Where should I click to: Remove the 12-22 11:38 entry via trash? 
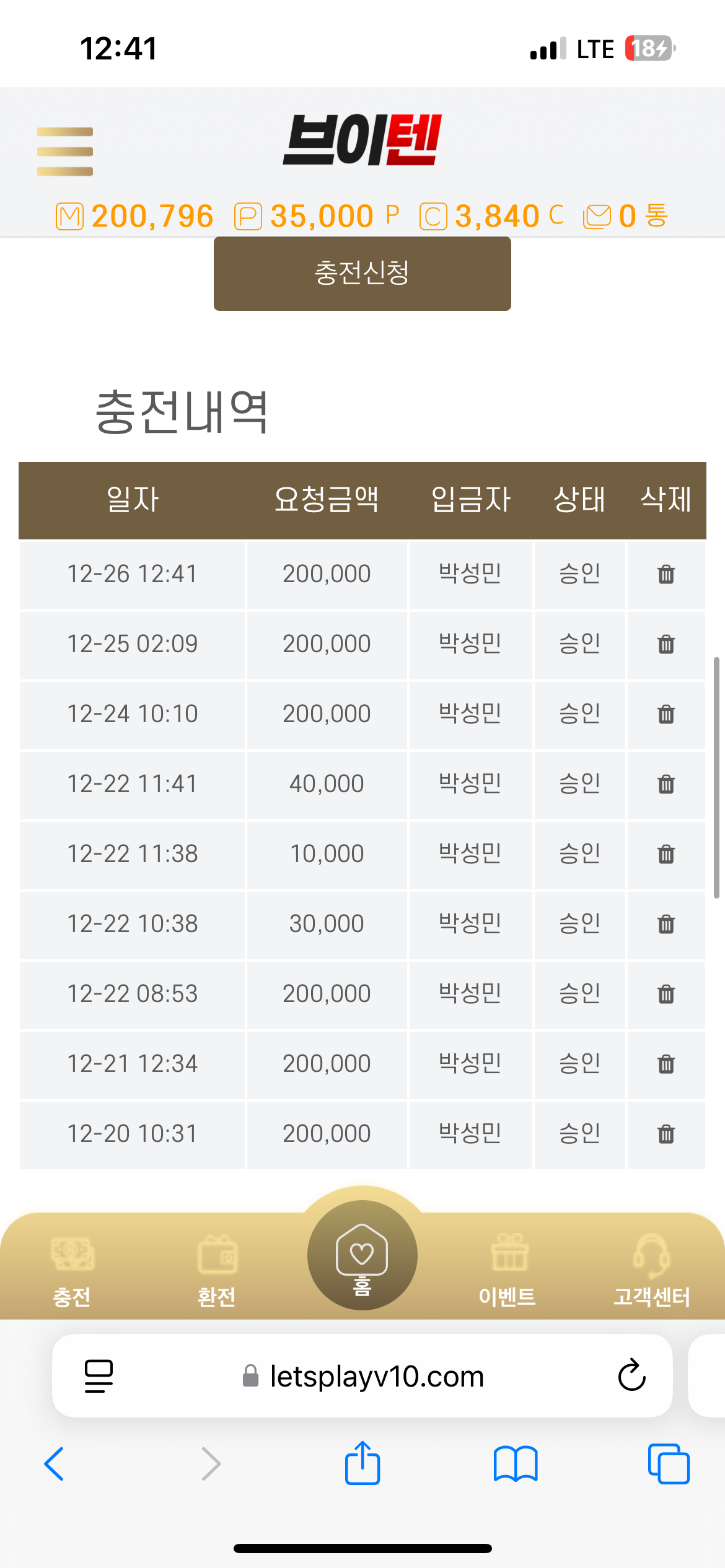coord(666,854)
